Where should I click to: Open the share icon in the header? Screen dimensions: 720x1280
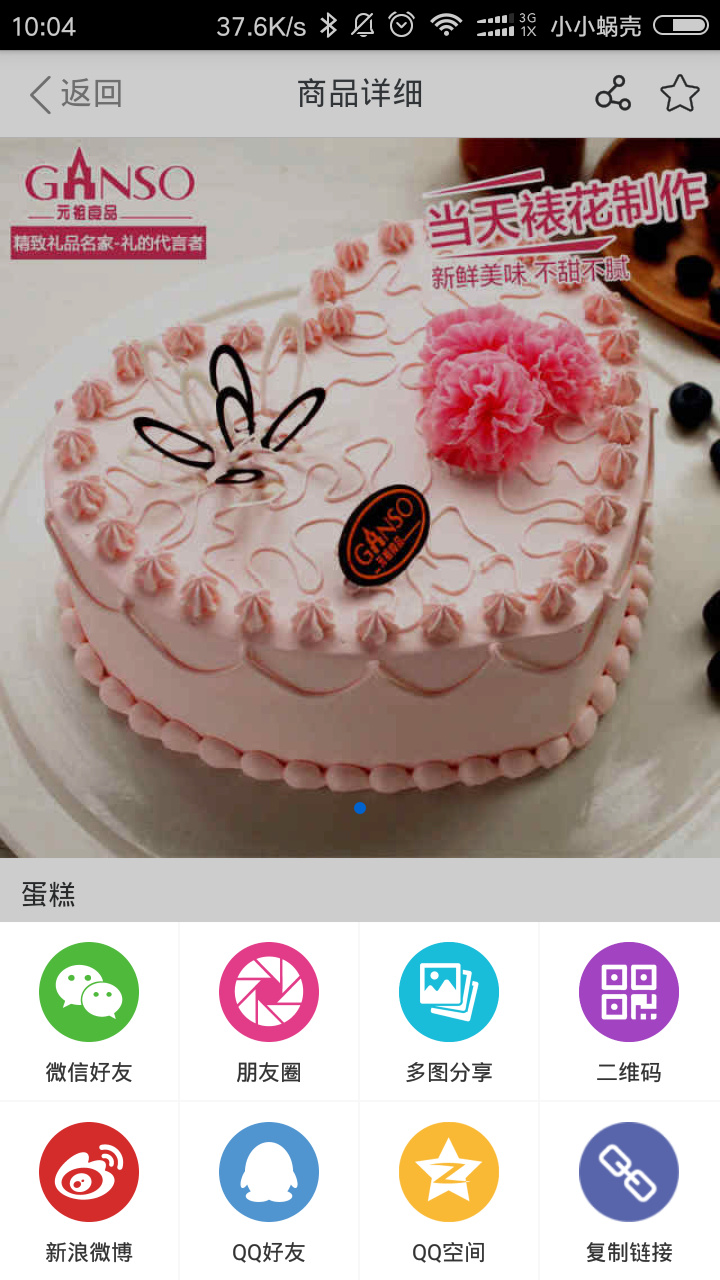tap(613, 94)
